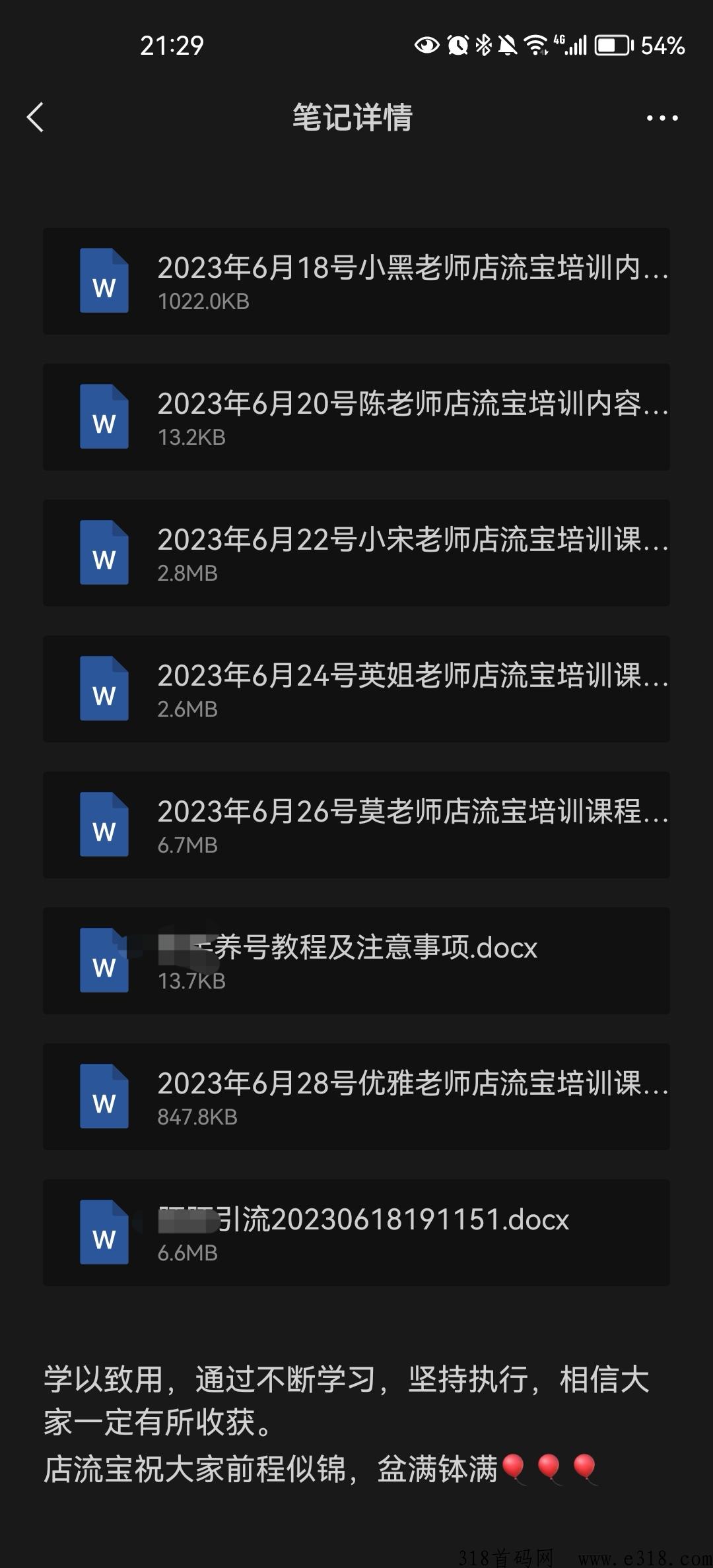View the 2023年6月22号小宋老师 document
This screenshot has width=713, height=1568.
[356, 553]
